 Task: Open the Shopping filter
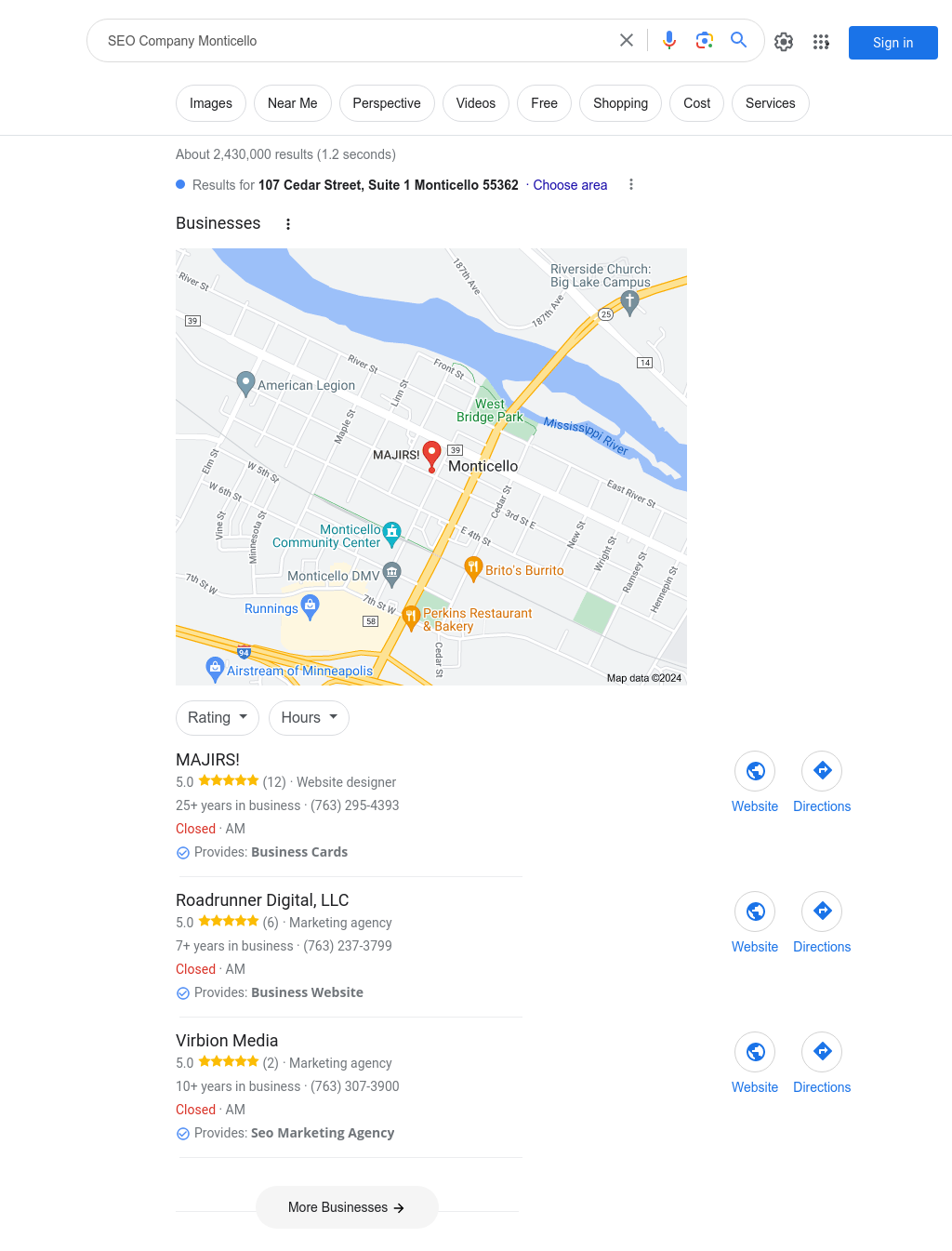(x=620, y=103)
